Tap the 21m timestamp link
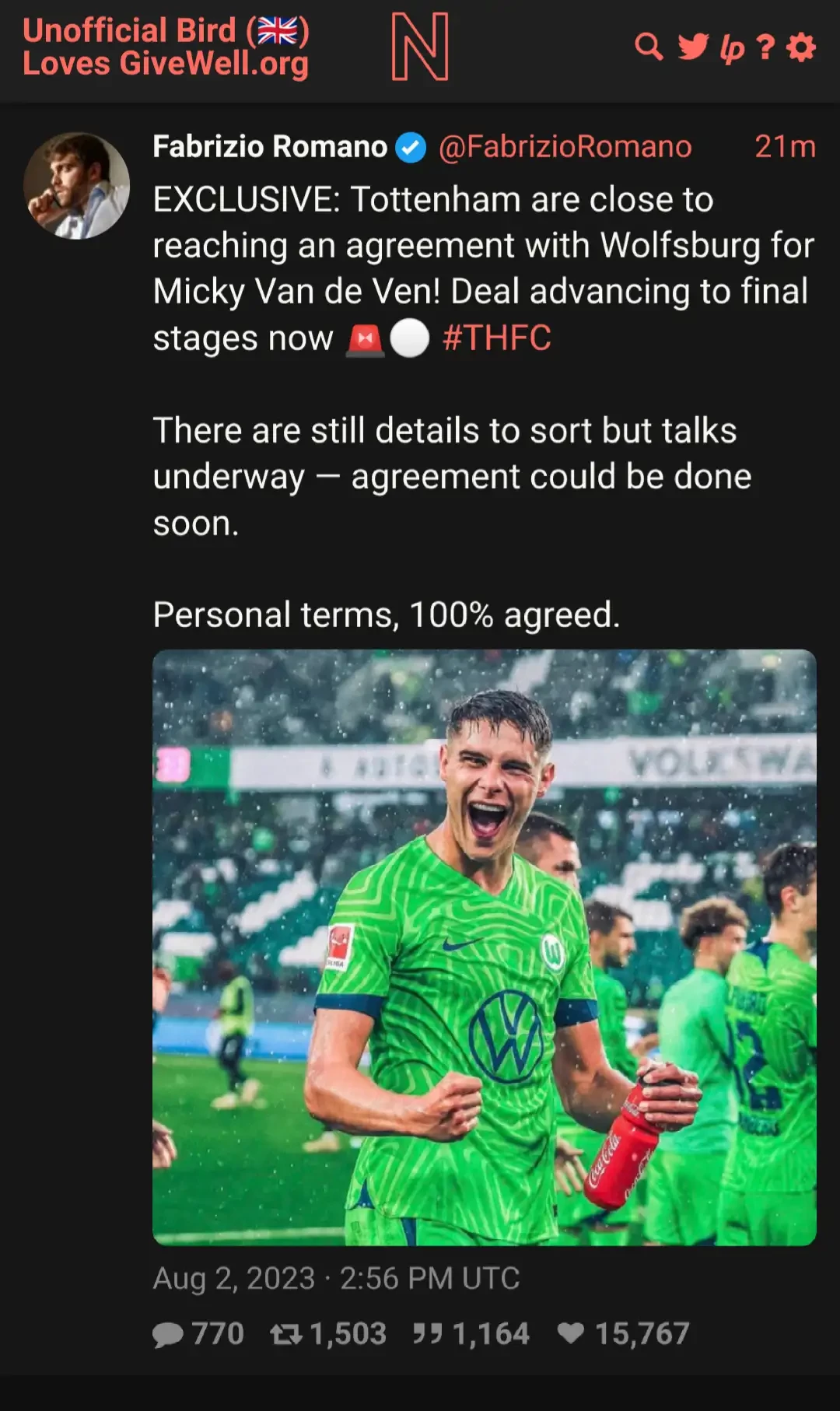840x1411 pixels. (x=785, y=146)
